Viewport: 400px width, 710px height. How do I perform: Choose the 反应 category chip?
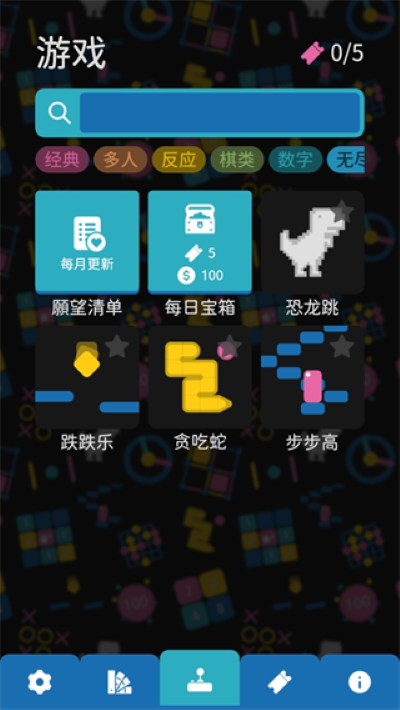click(178, 159)
